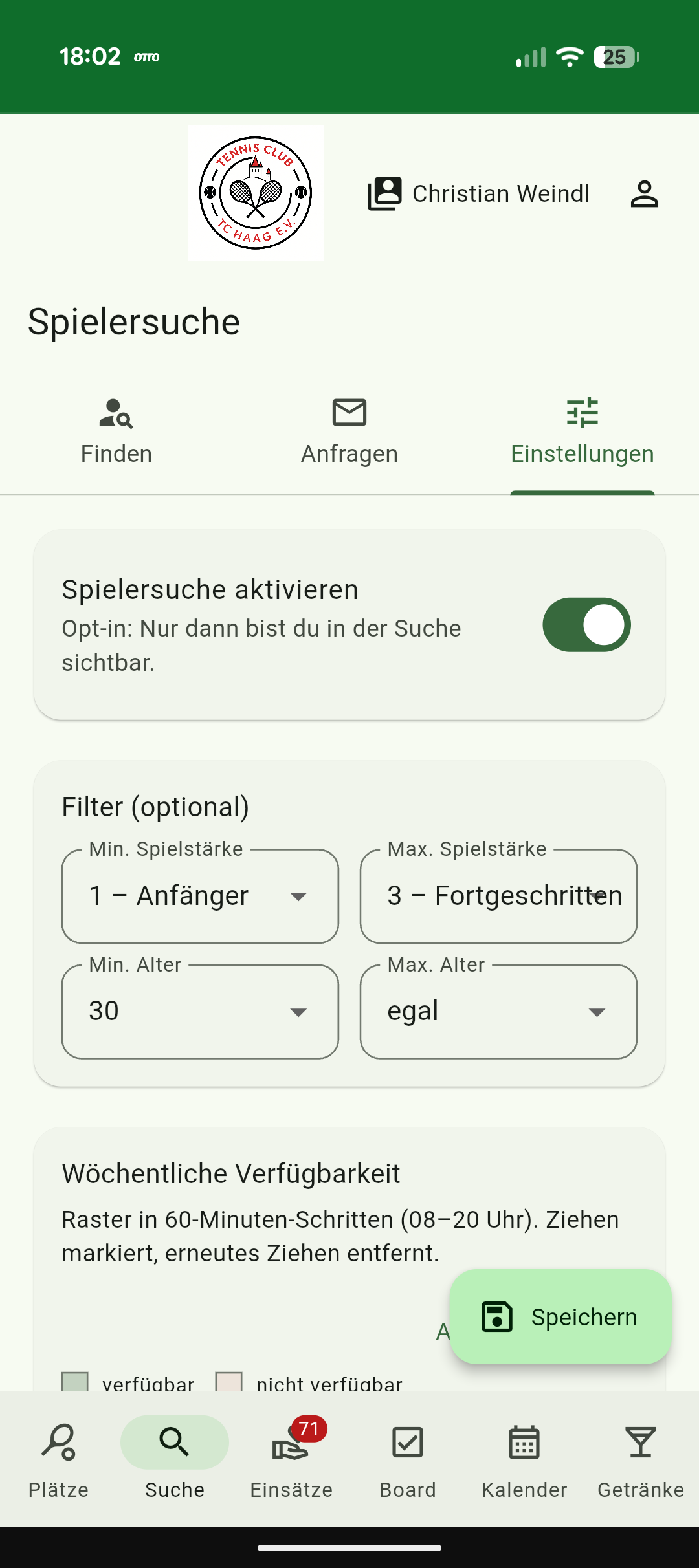Disable the Spielersuche aktivieren switch
Viewport: 699px width, 1568px height.
coord(586,625)
